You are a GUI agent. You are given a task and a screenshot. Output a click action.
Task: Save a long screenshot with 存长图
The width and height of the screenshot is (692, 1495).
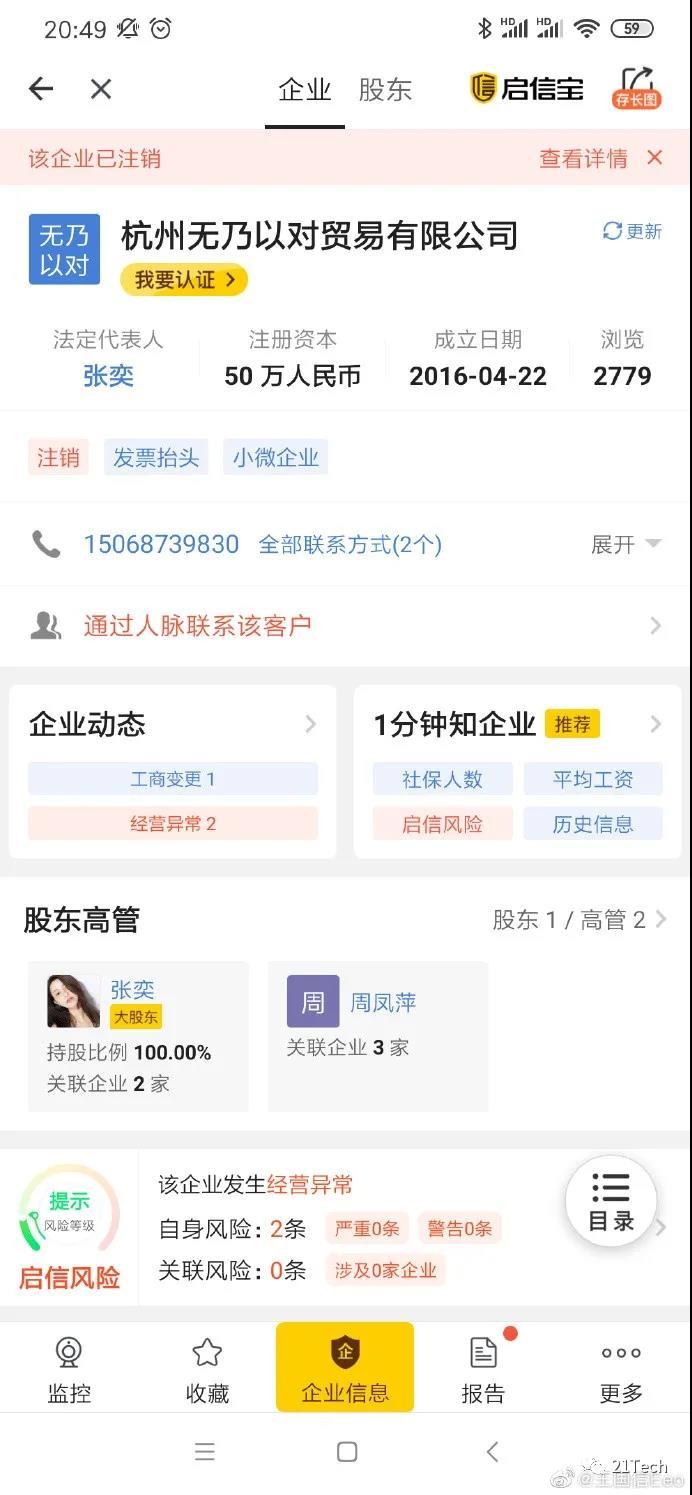(x=637, y=88)
